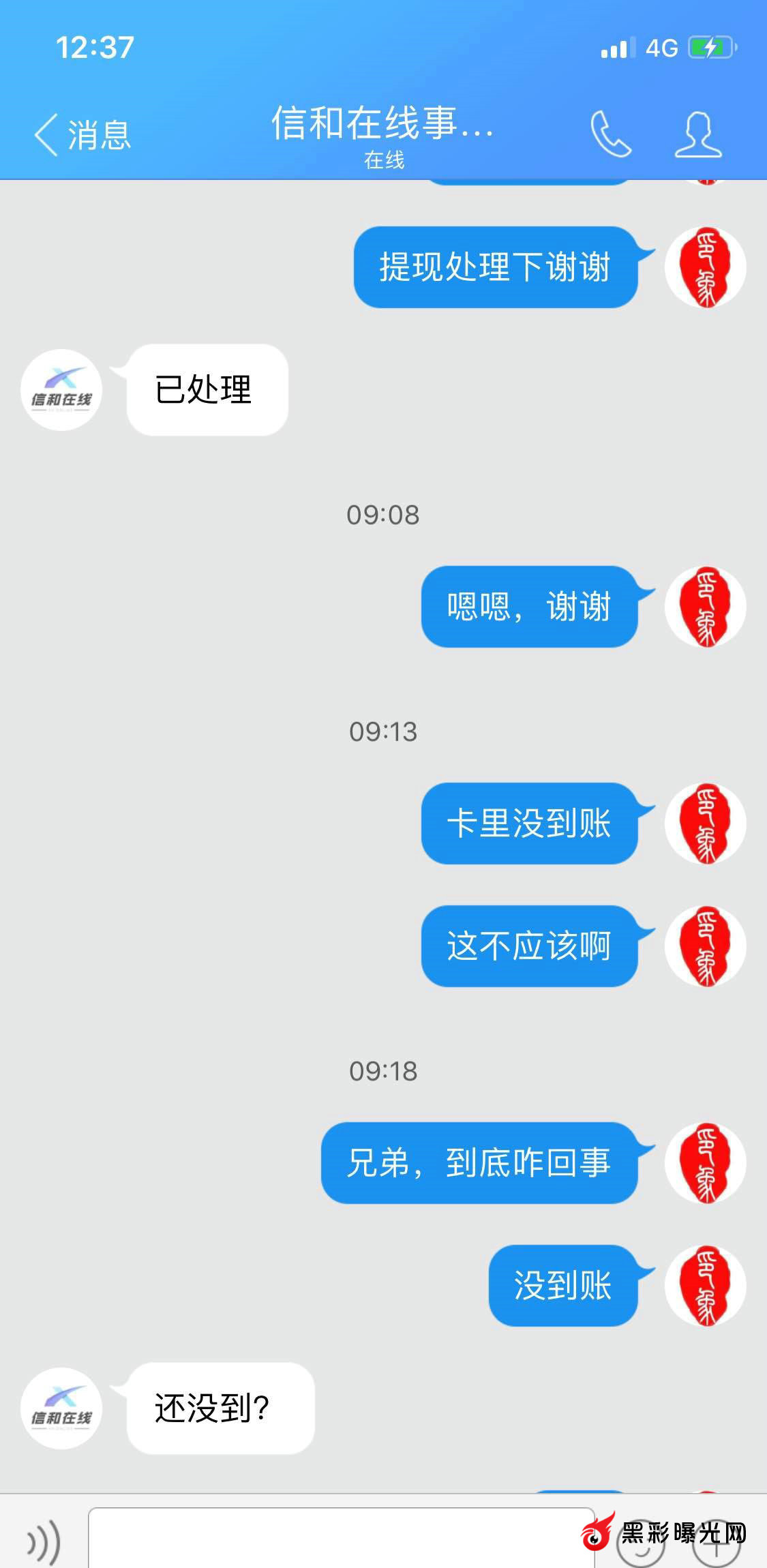Open my avatar beside 提现处理下谢谢
The height and width of the screenshot is (1568, 767).
705,267
